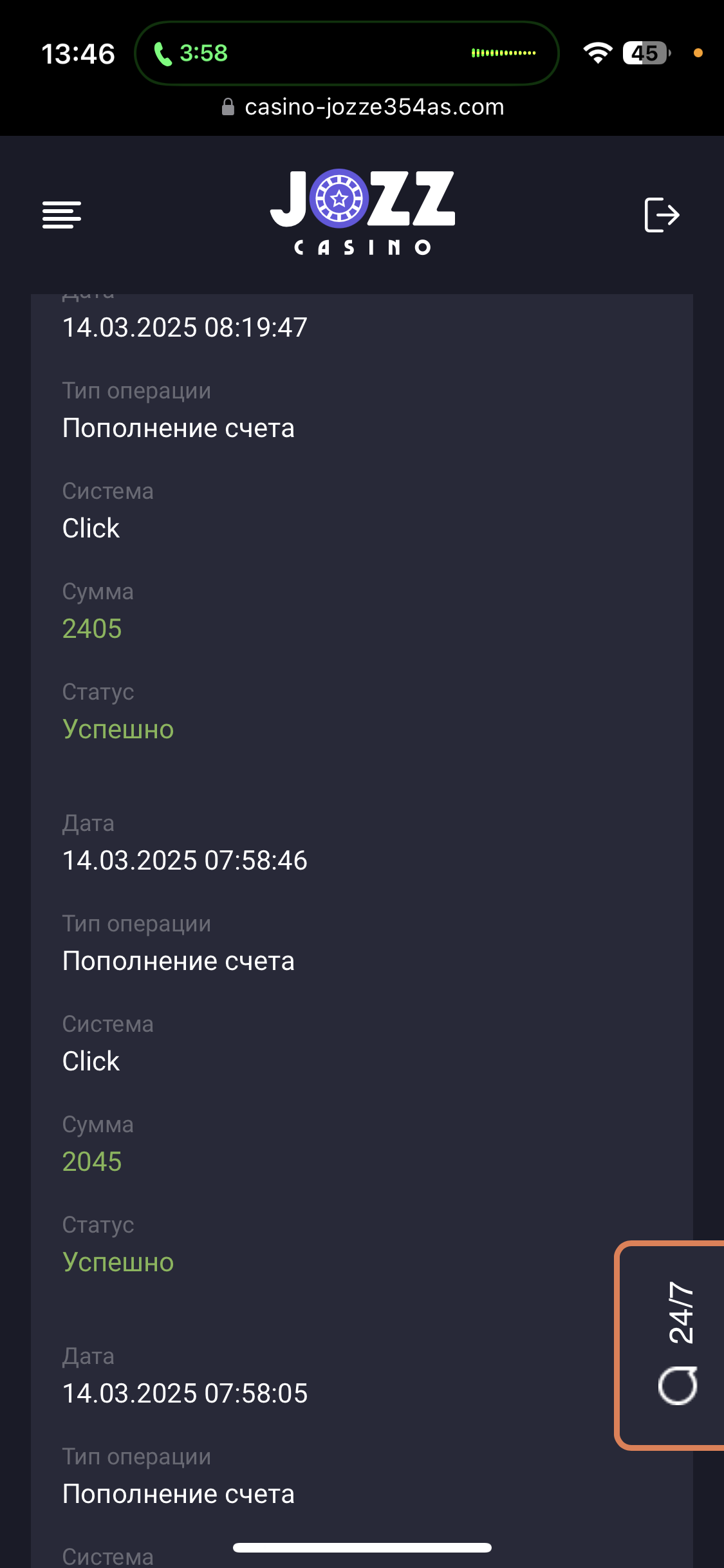Tap the logout icon

point(662,214)
